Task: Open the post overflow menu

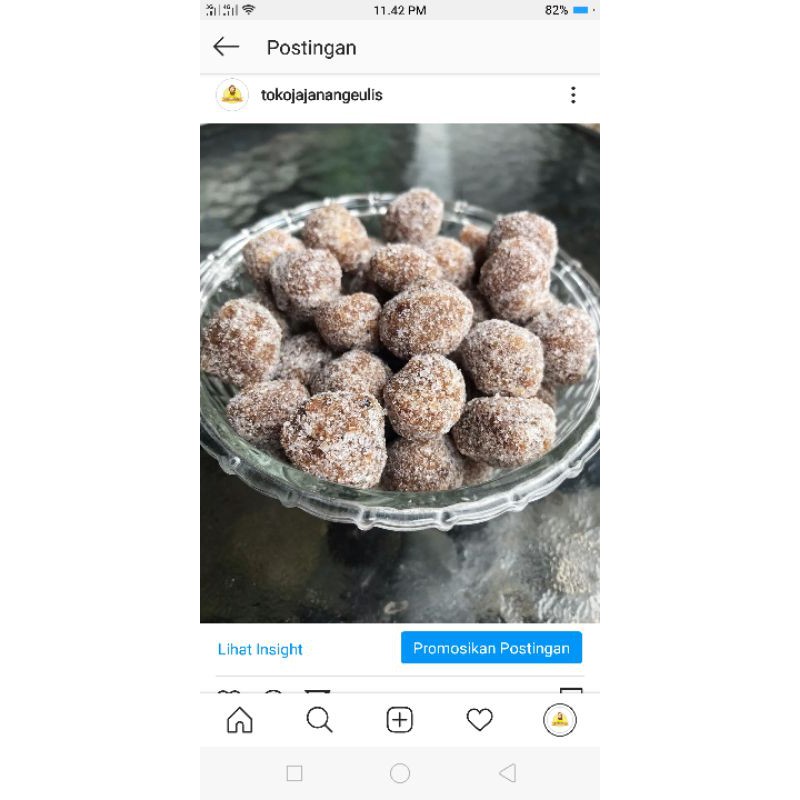Action: click(573, 95)
